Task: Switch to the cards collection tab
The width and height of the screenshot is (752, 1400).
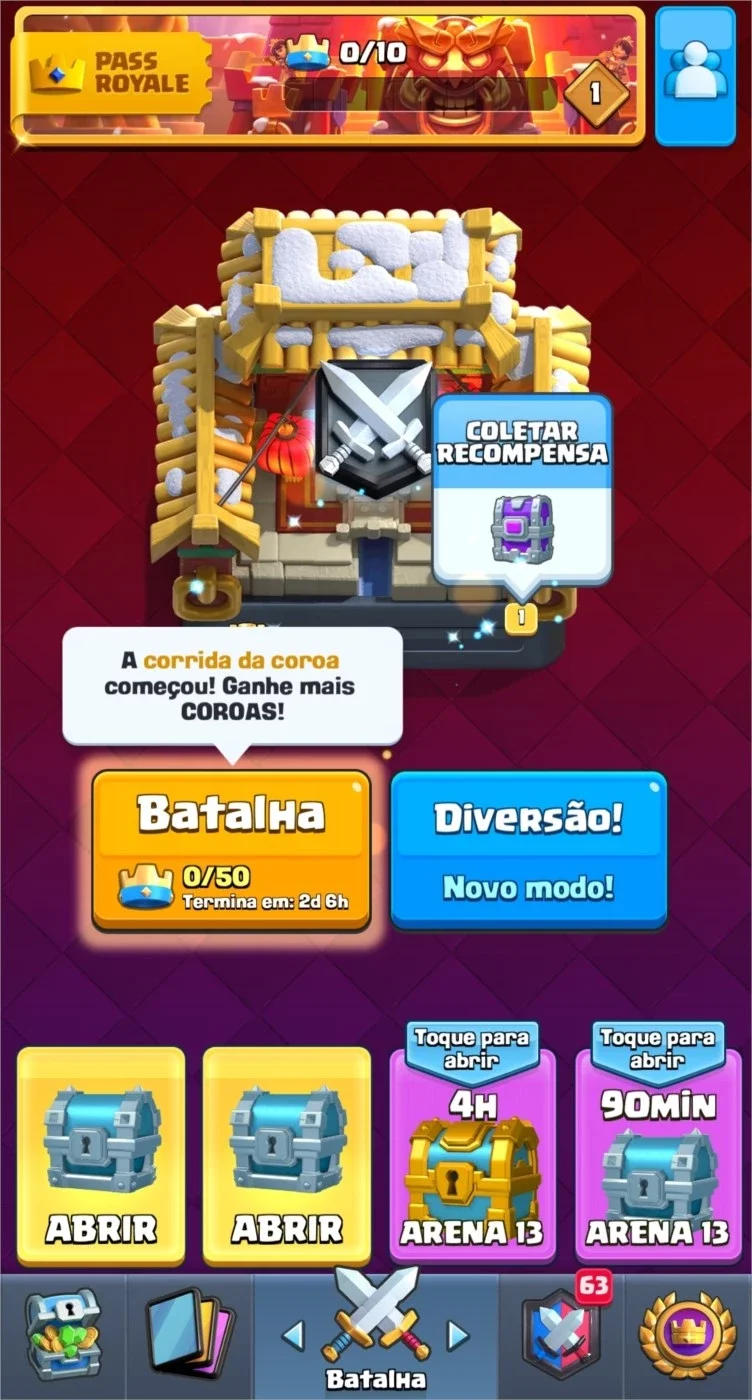Action: click(x=190, y=1336)
